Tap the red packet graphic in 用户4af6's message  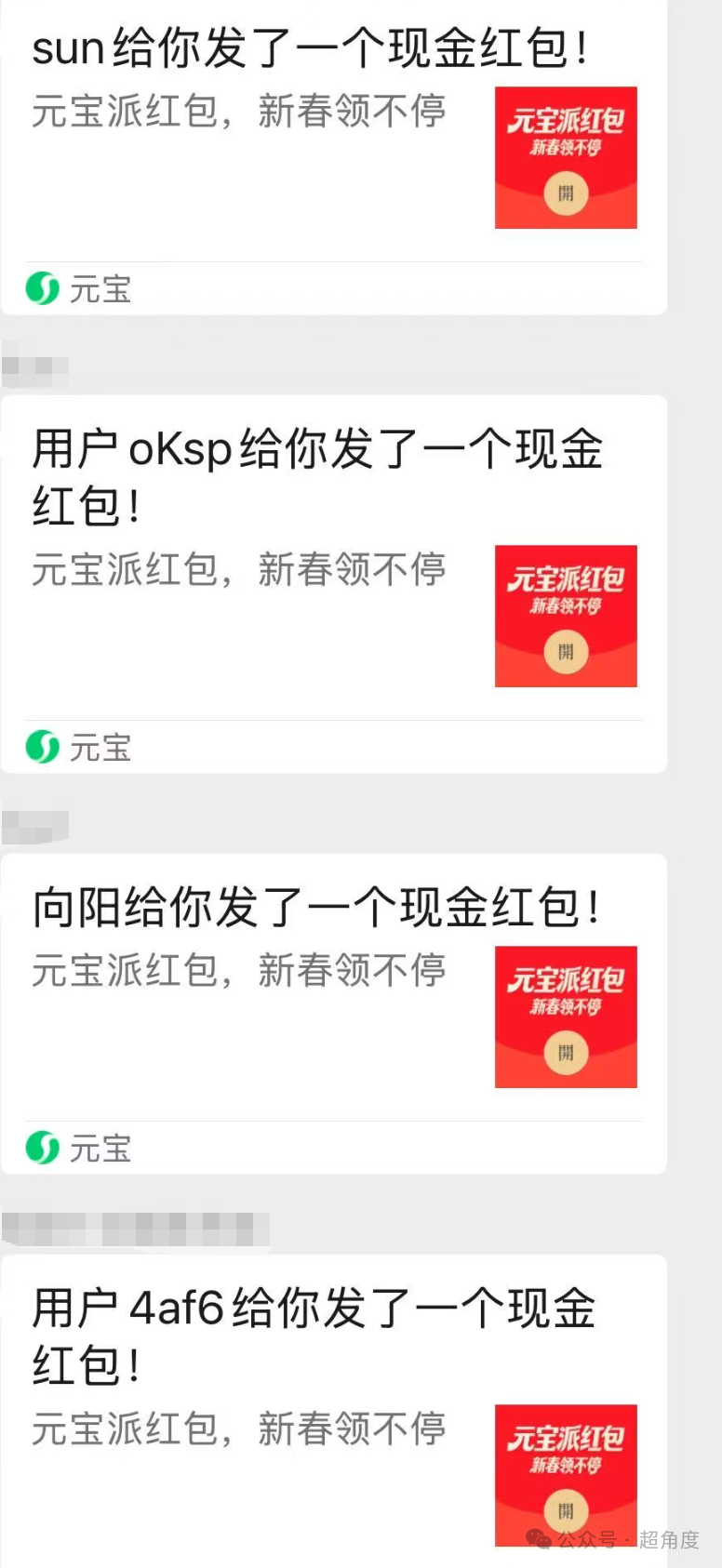[x=565, y=1475]
